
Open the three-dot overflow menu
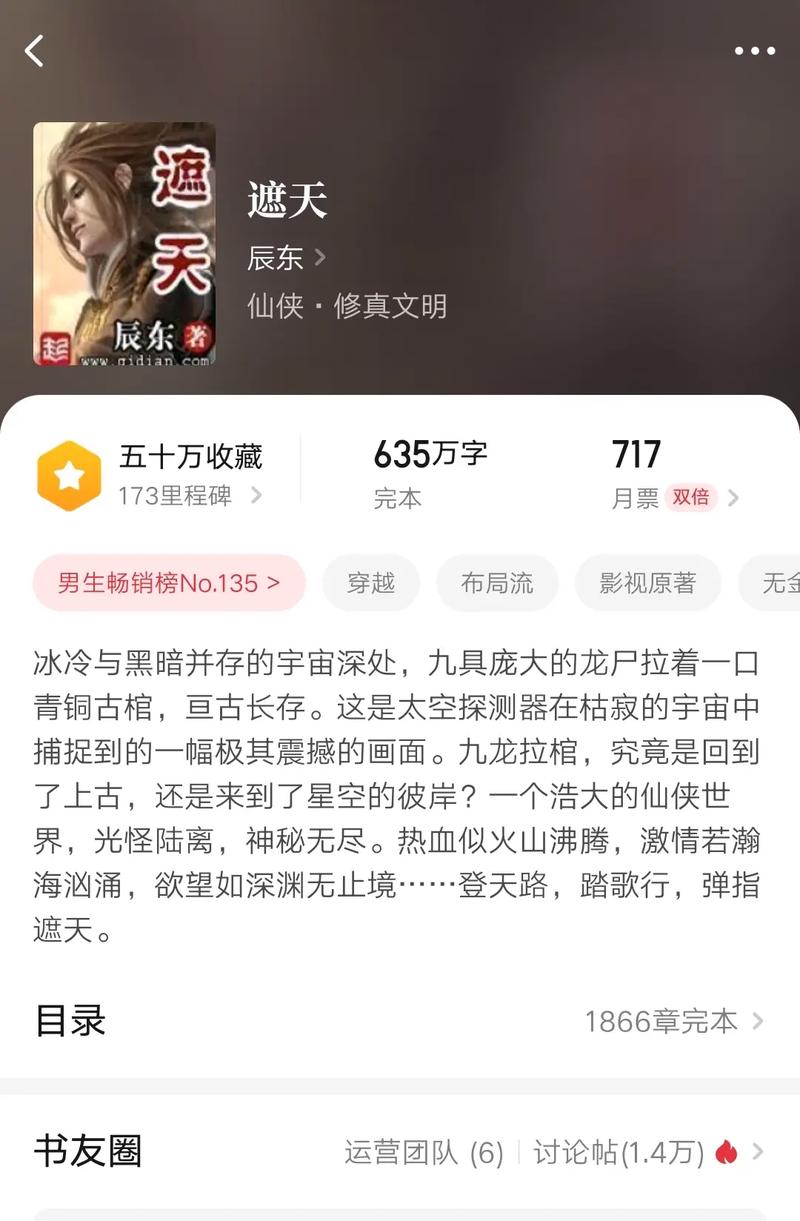click(754, 51)
